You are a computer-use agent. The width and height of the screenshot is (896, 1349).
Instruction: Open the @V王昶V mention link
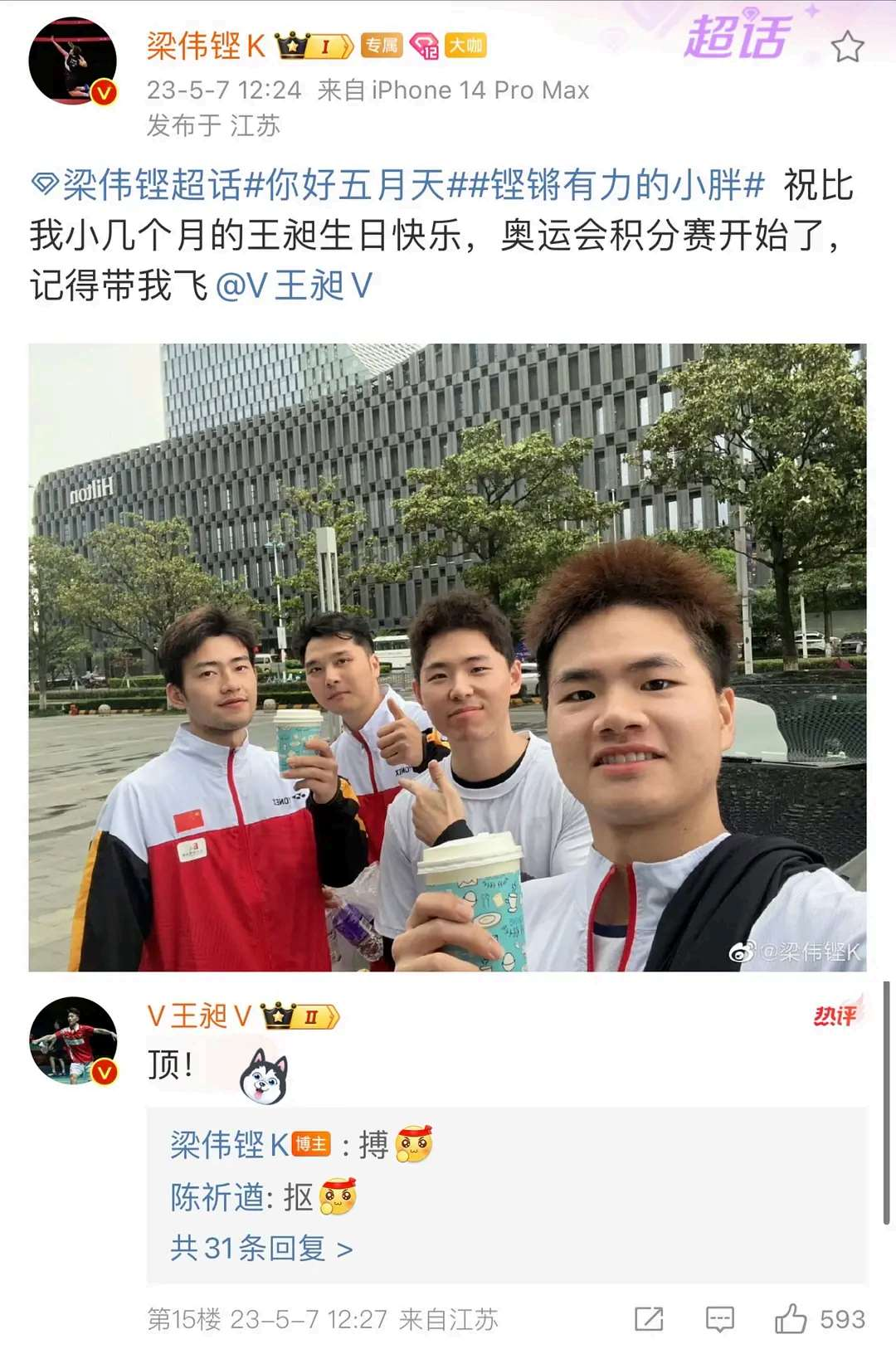(294, 286)
